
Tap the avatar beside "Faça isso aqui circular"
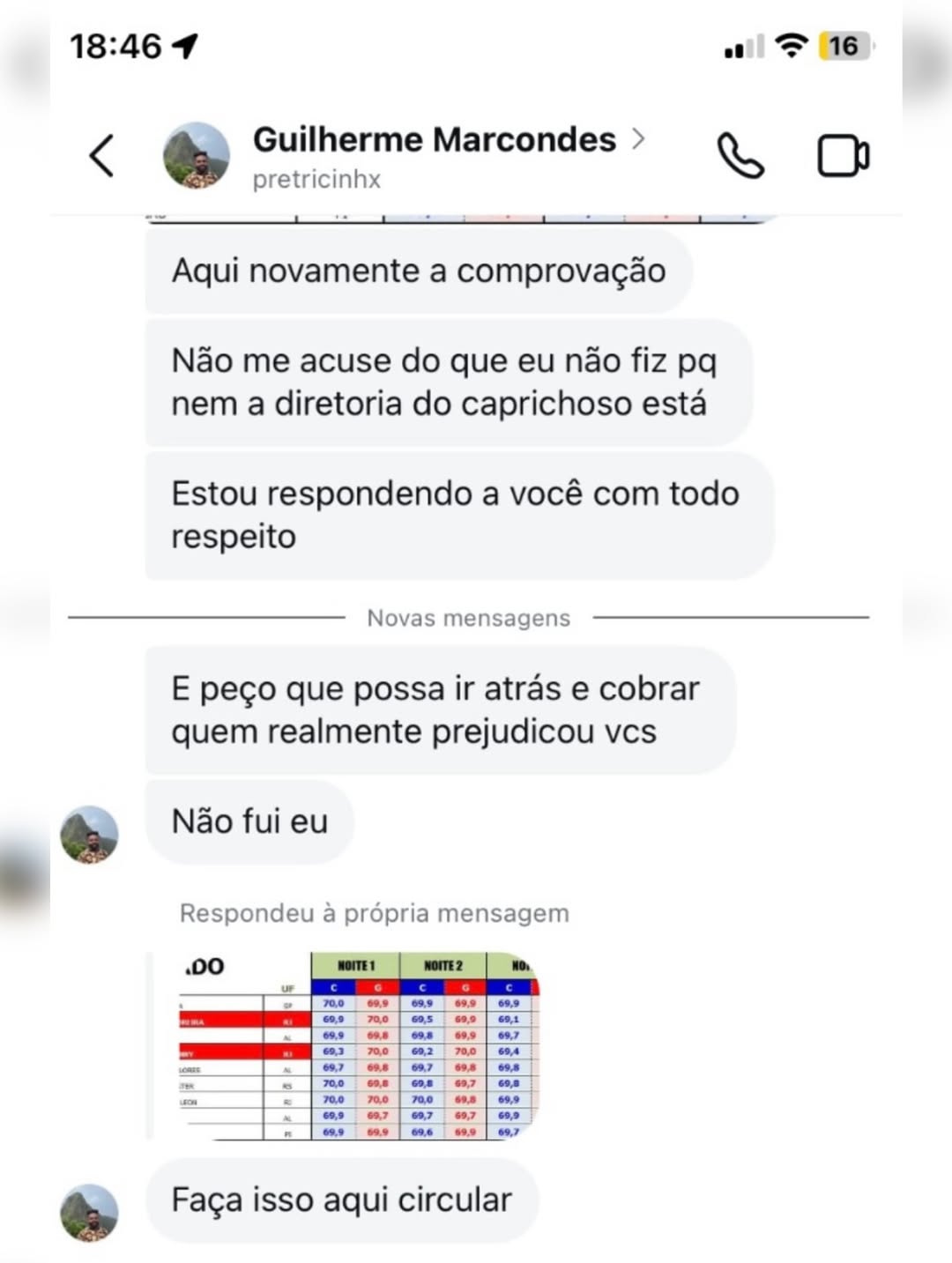tap(89, 1212)
